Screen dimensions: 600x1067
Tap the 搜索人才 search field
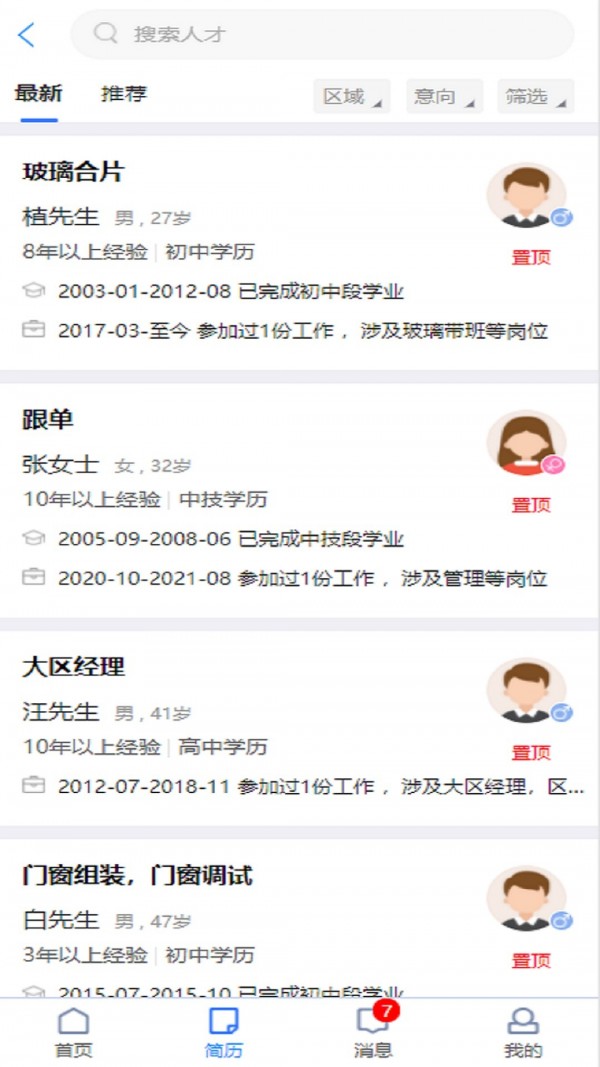coord(322,35)
